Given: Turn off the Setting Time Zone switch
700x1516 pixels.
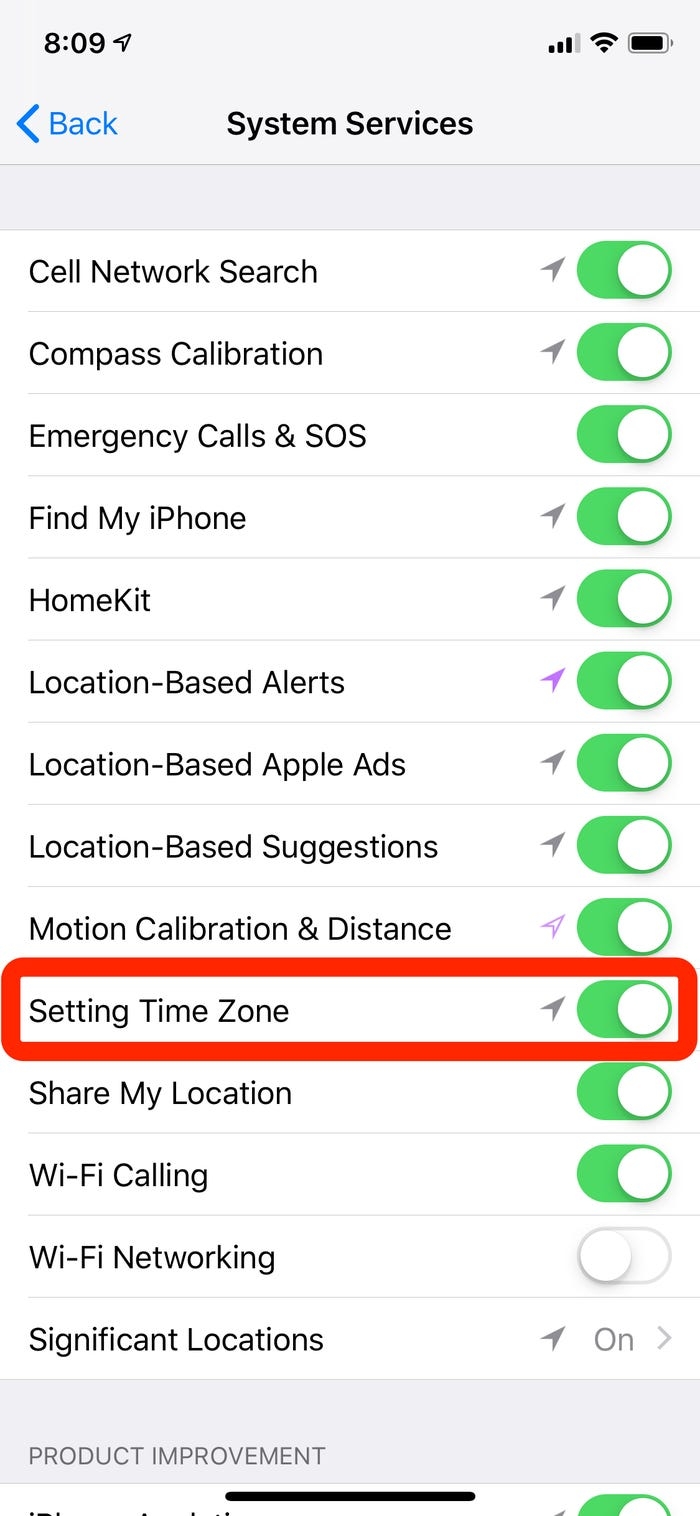Looking at the screenshot, I should point(623,1010).
